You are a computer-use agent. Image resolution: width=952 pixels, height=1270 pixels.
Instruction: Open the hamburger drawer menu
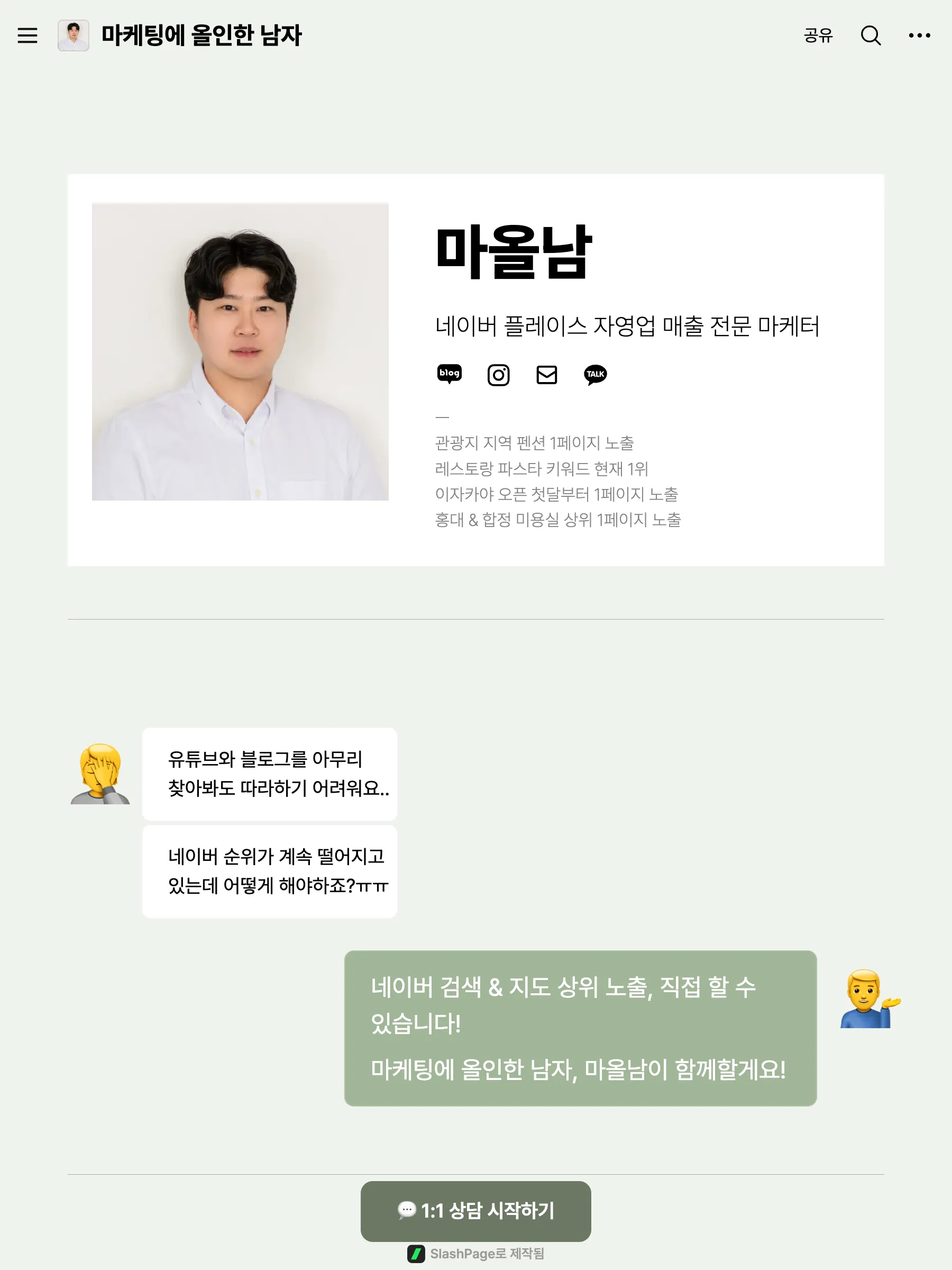tap(28, 35)
